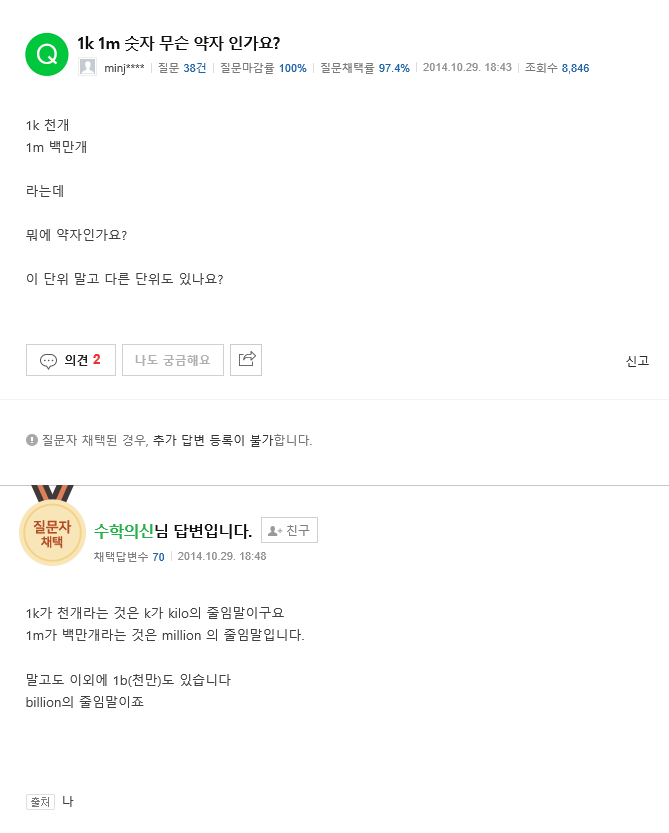Report the question via 신고
Image resolution: width=669 pixels, height=833 pixels.
(637, 361)
